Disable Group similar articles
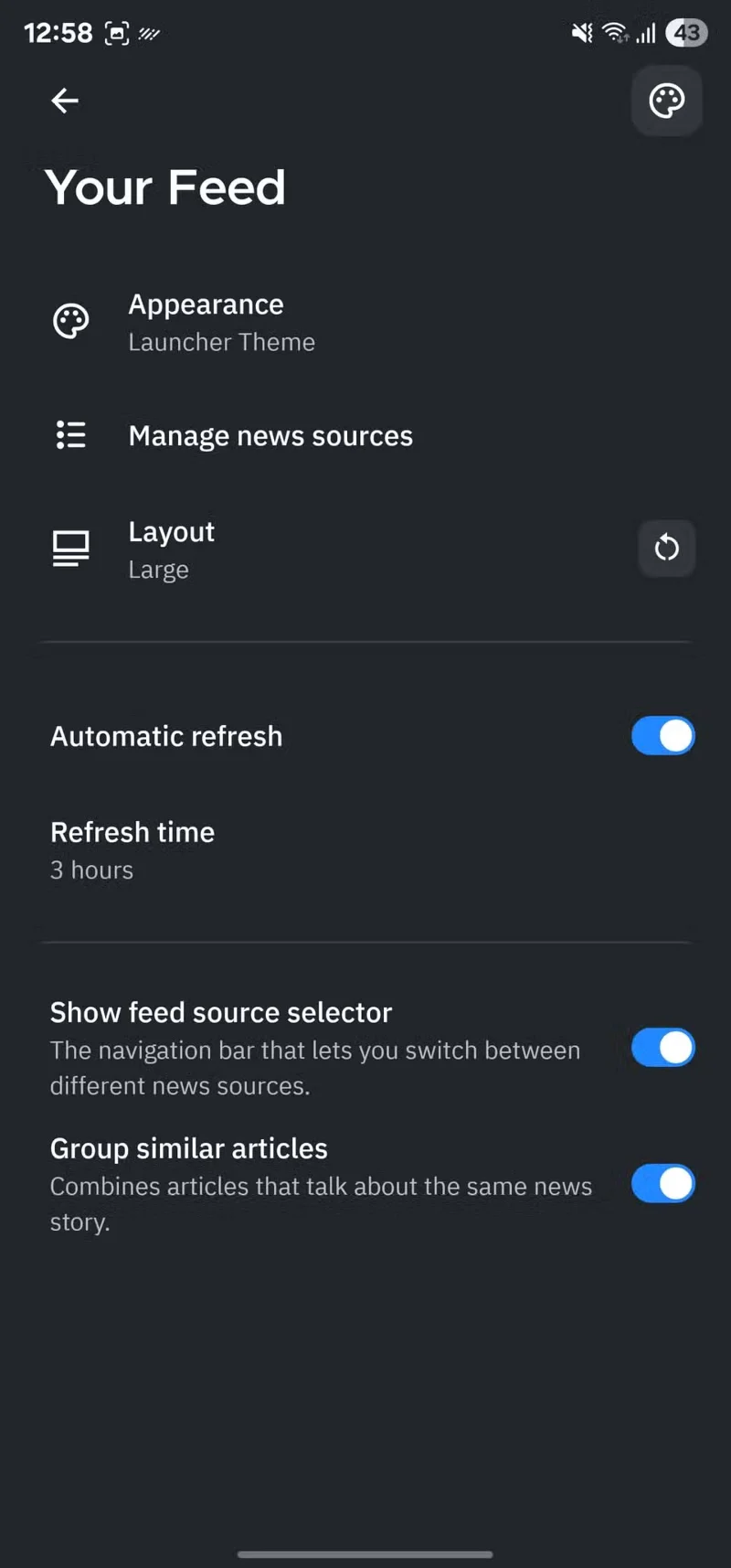This screenshot has height=1568, width=731. [x=663, y=1183]
